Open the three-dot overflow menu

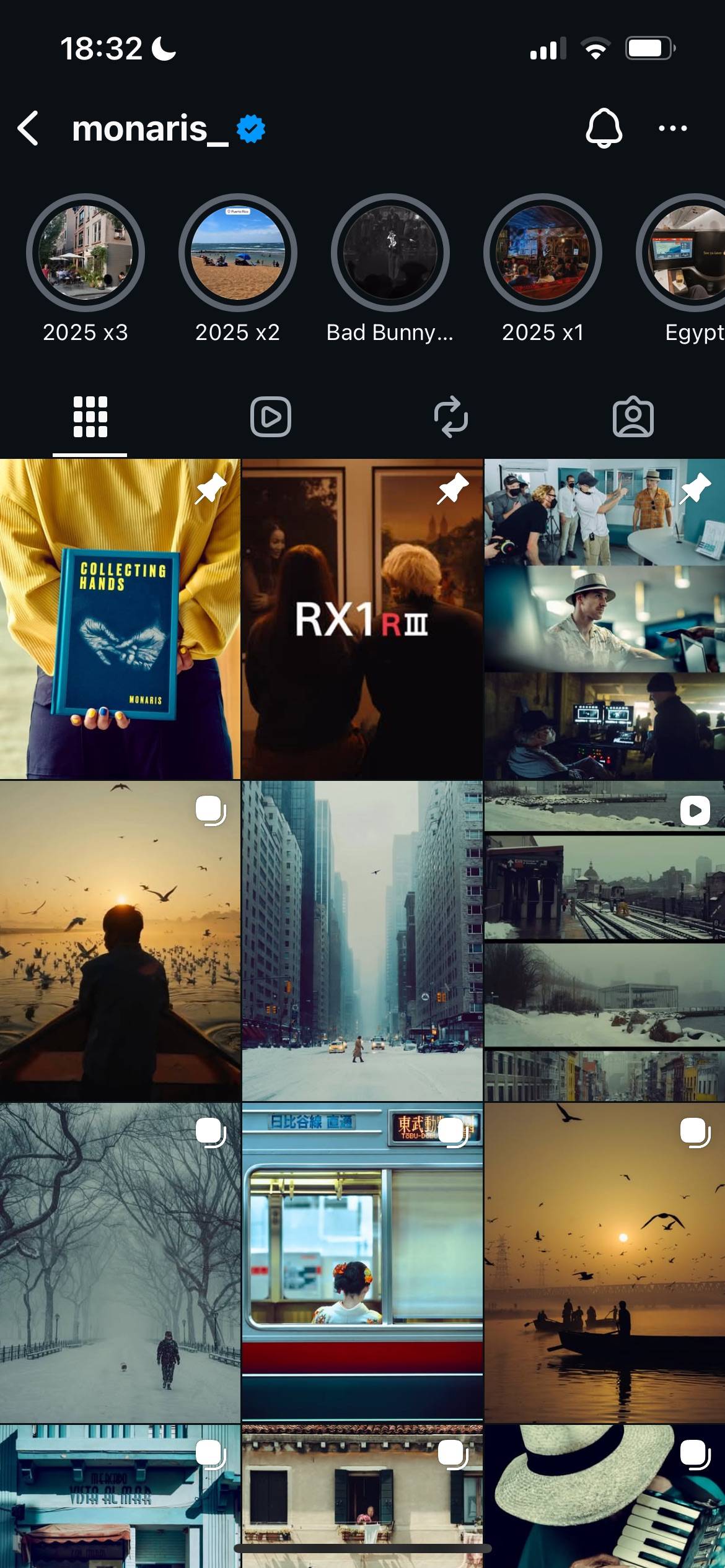pyautogui.click(x=672, y=128)
